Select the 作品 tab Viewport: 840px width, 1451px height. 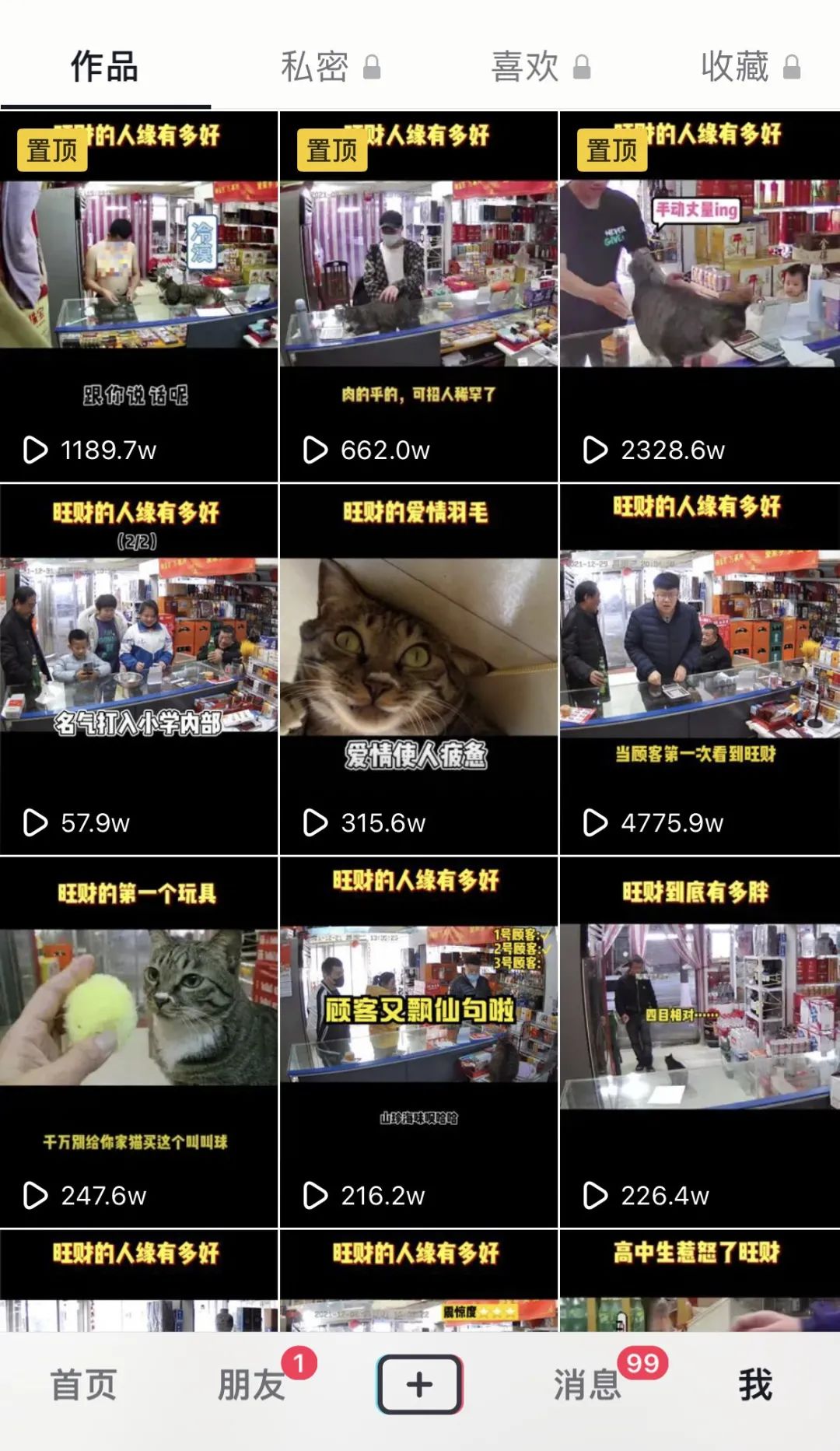(104, 67)
